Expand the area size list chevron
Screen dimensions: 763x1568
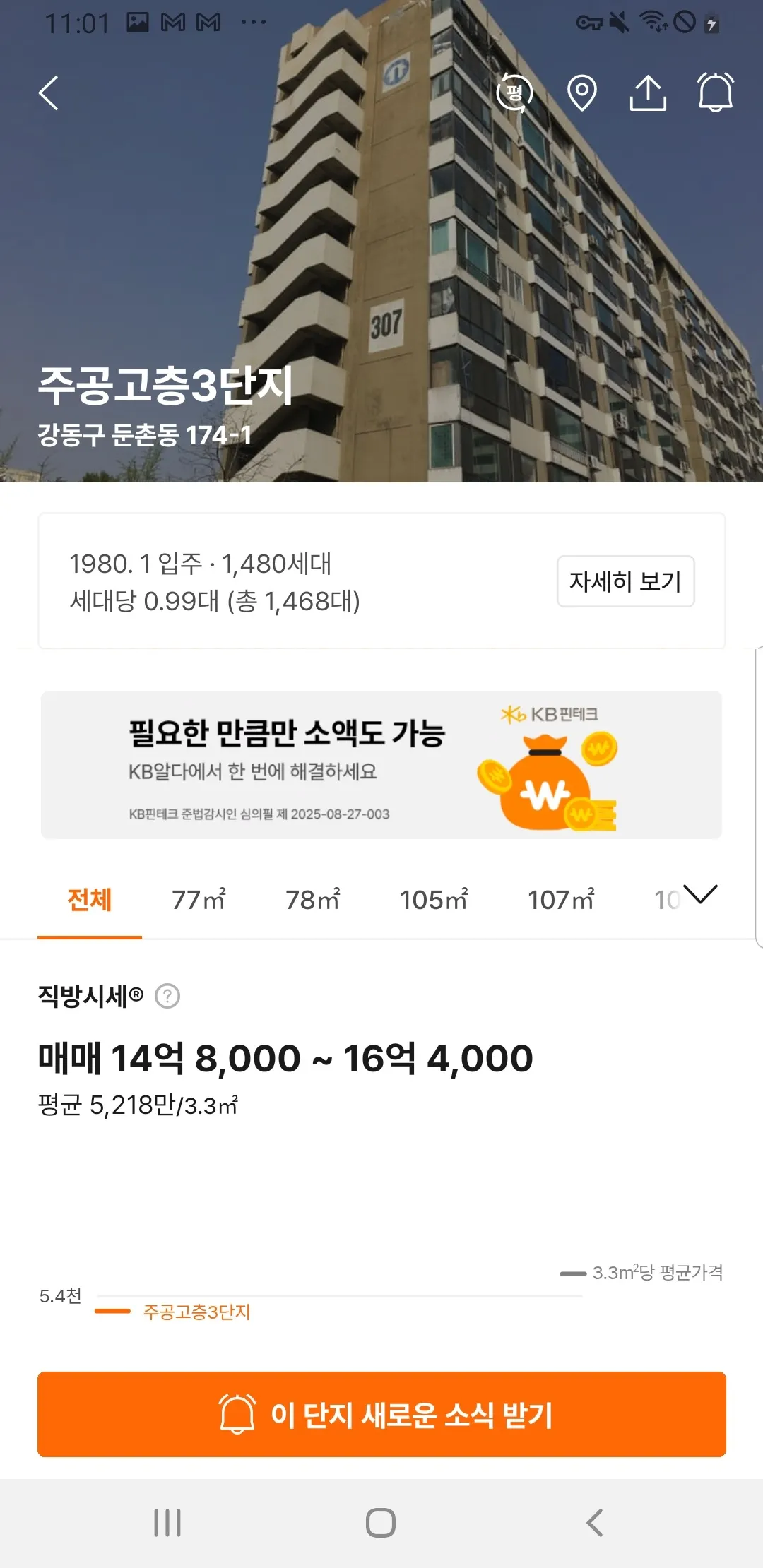[701, 894]
